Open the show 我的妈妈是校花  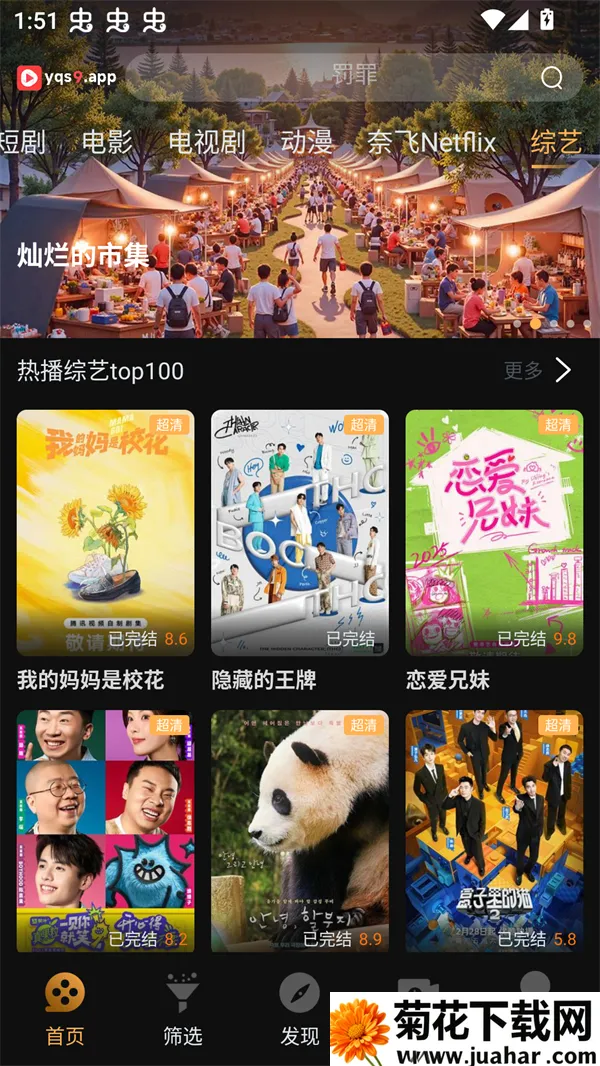(105, 533)
